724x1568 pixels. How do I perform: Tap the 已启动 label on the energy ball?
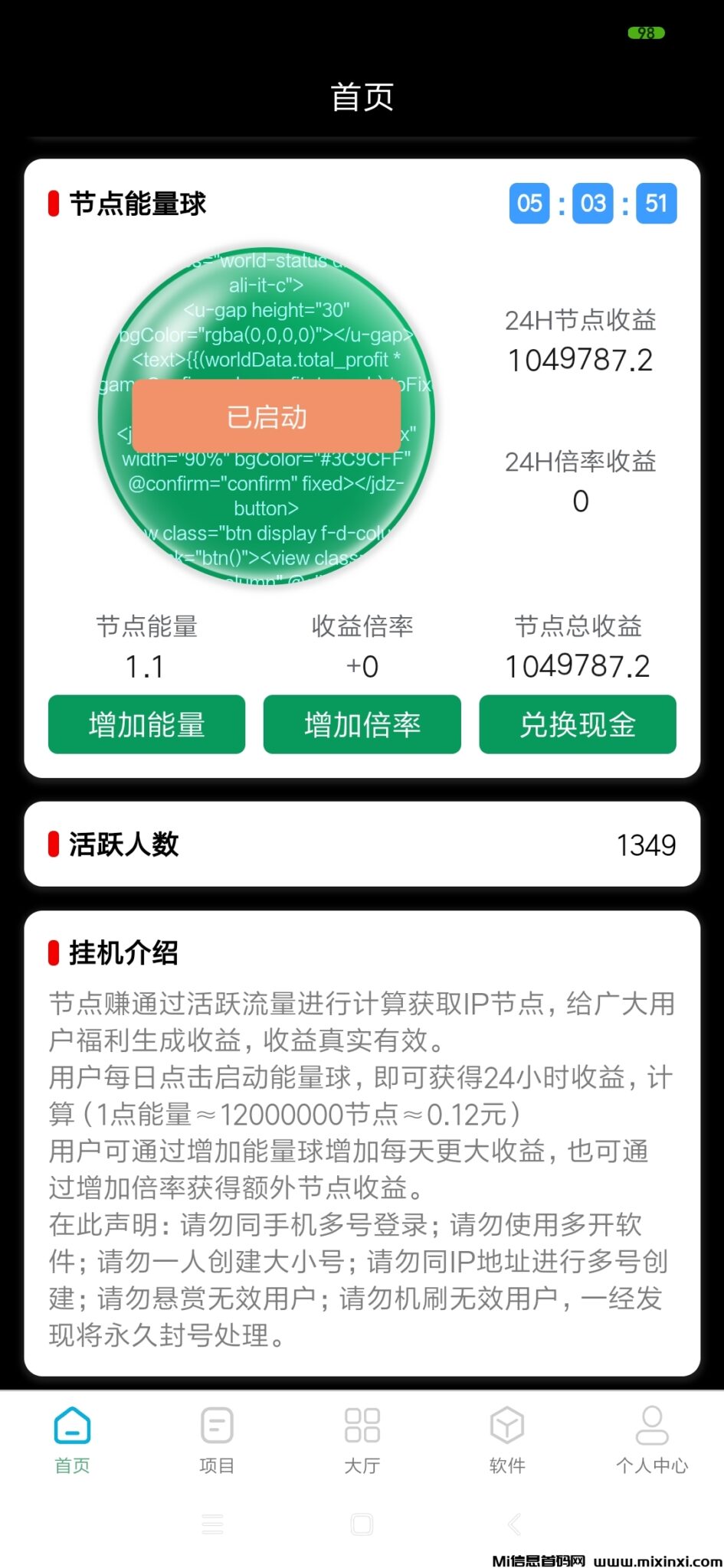click(267, 416)
